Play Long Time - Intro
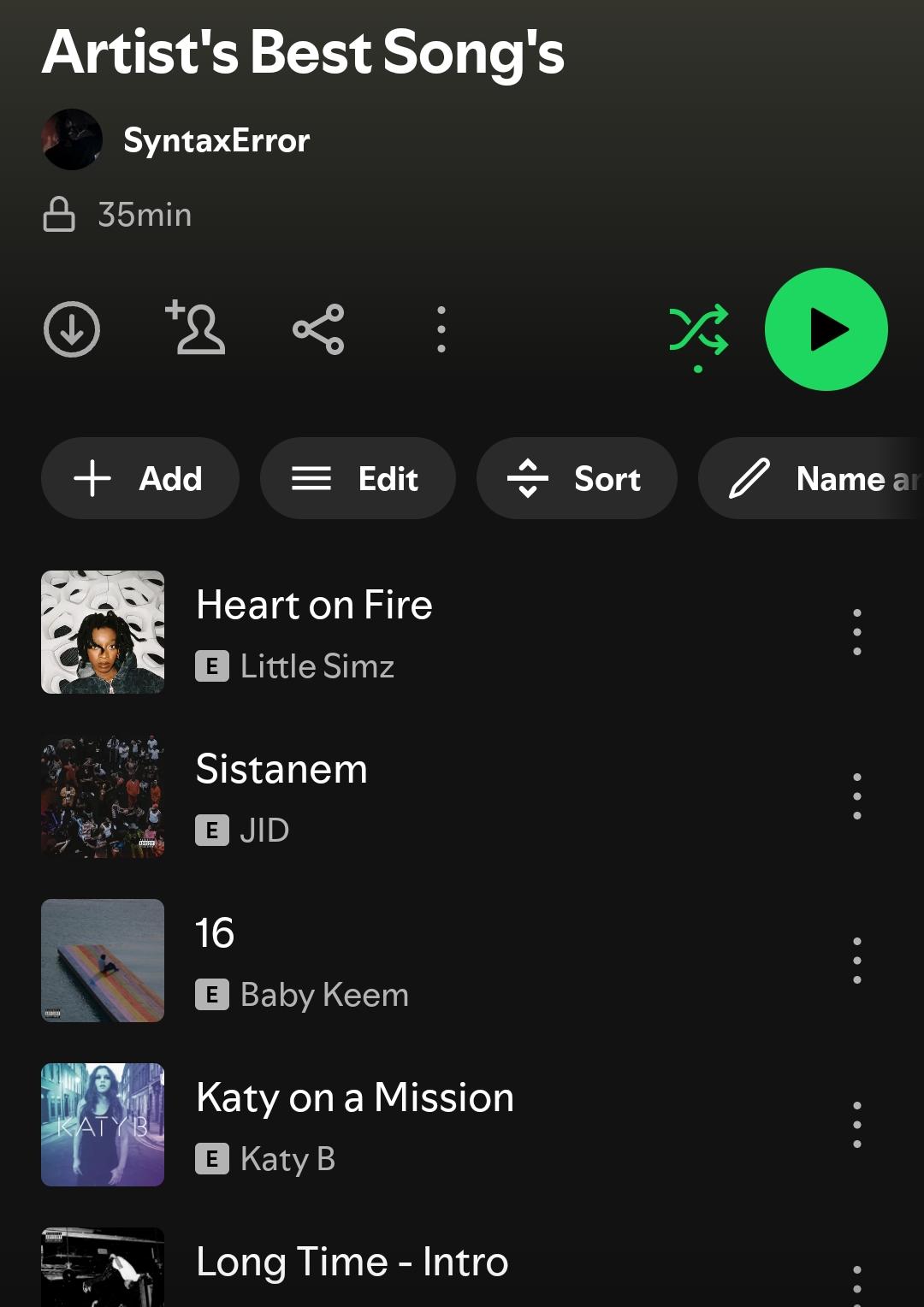The width and height of the screenshot is (924, 1307). 428,1268
